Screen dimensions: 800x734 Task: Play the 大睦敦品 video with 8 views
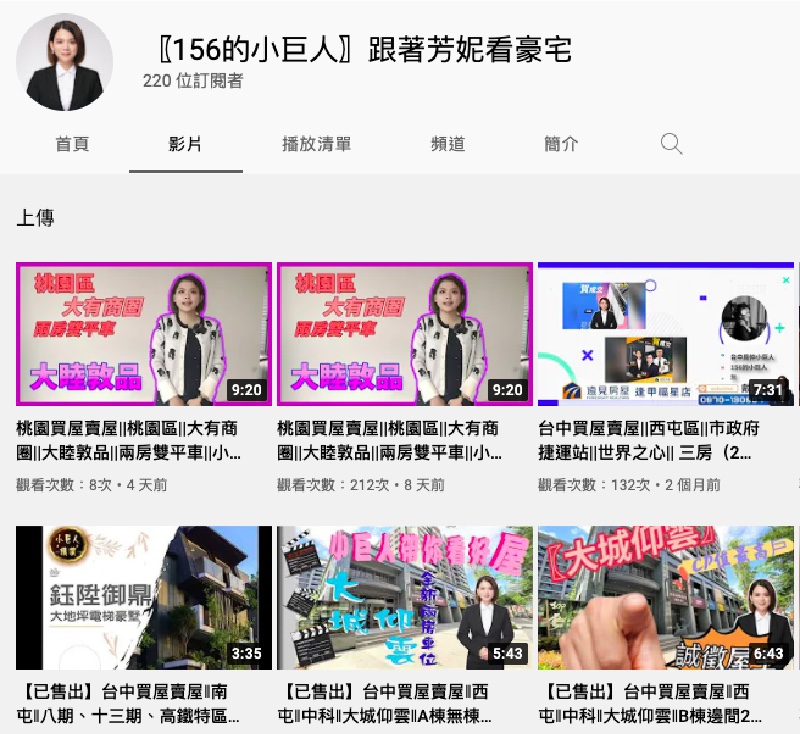143,334
